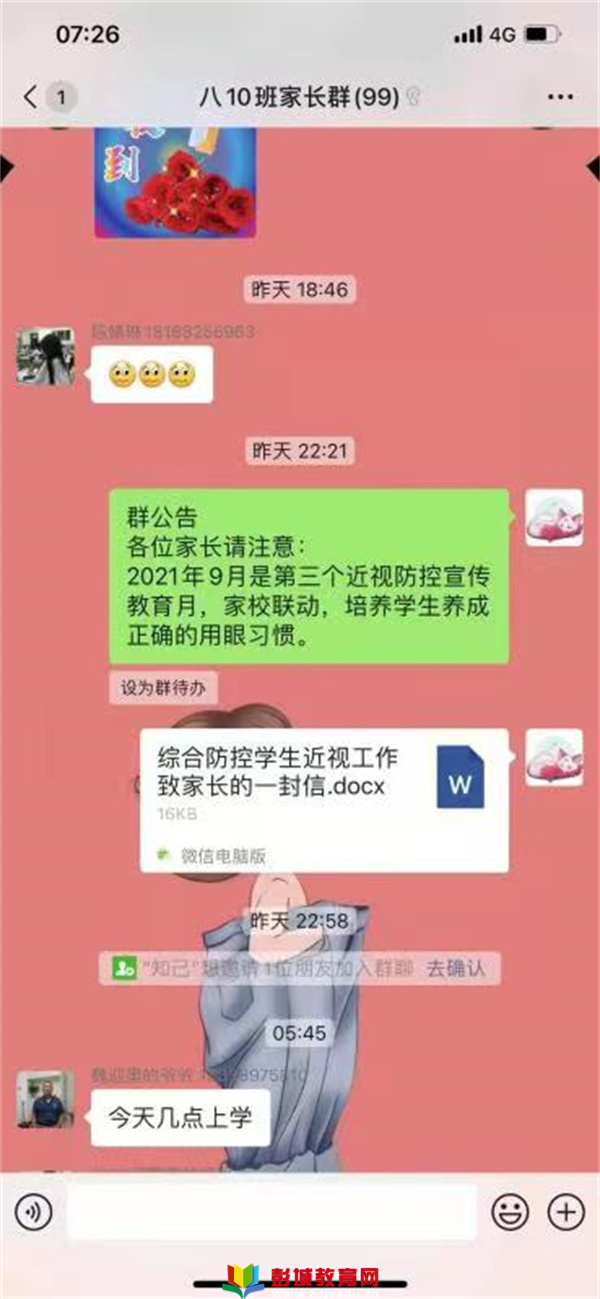Tap 去确认 to confirm the invitation
Screen dimensions: 600x1299
pyautogui.click(x=457, y=968)
